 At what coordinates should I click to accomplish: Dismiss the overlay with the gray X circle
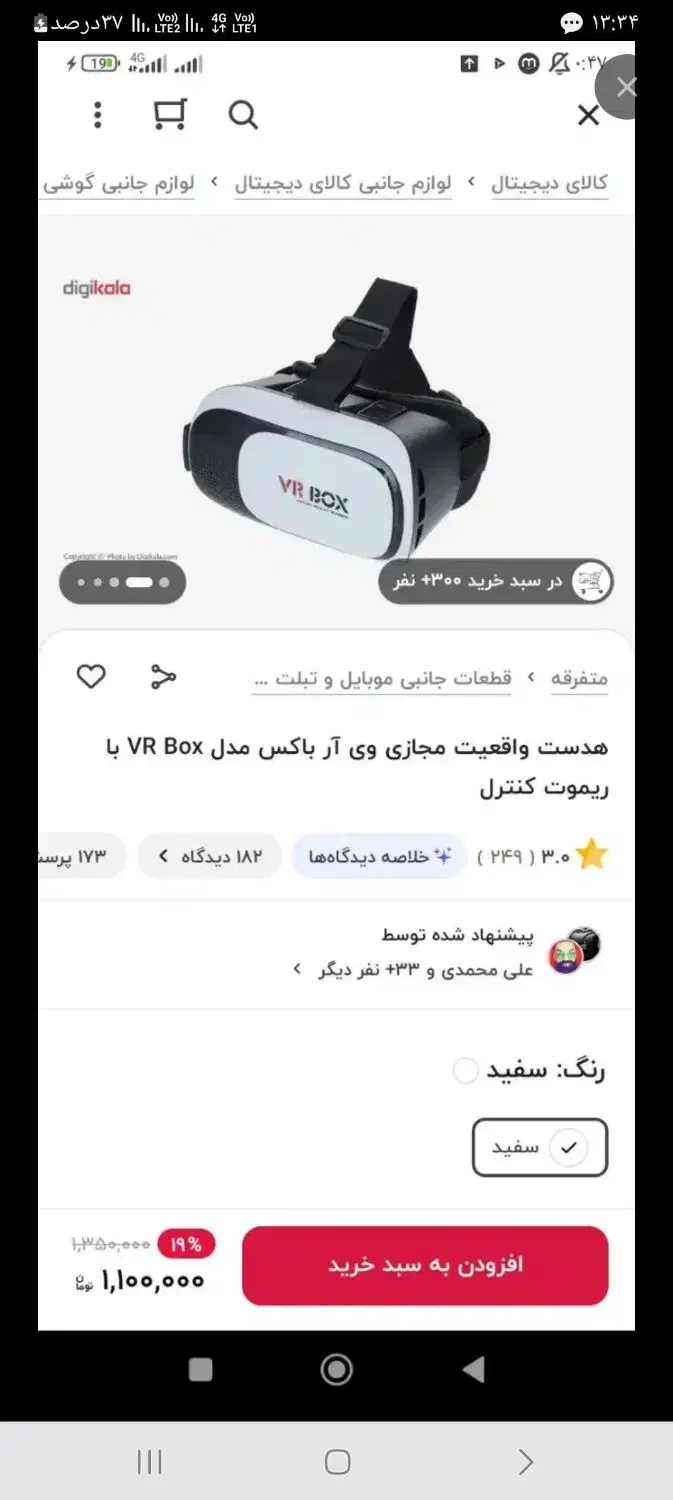(x=626, y=87)
